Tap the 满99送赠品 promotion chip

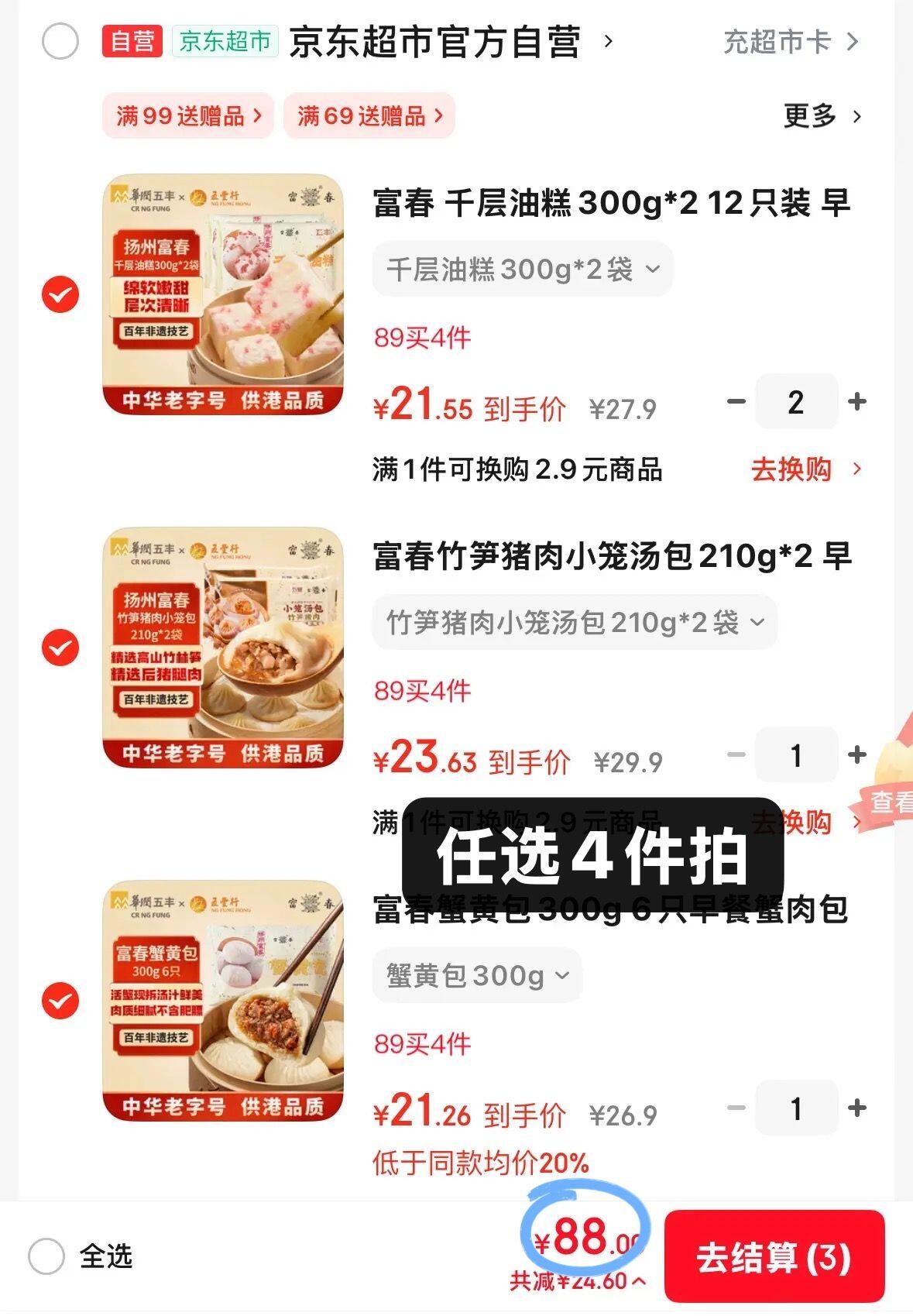click(x=188, y=116)
